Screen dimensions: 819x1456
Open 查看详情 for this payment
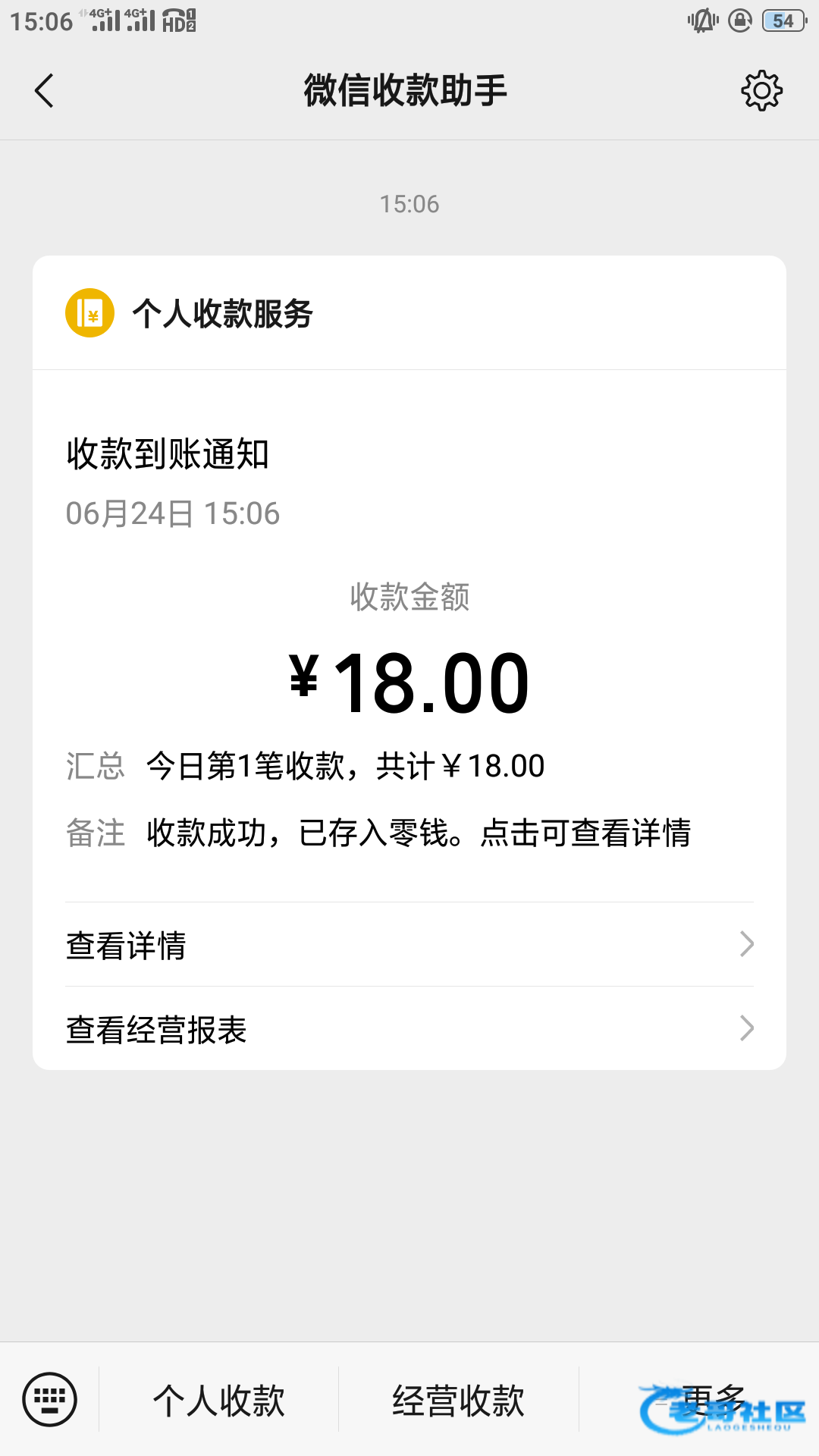point(409,945)
